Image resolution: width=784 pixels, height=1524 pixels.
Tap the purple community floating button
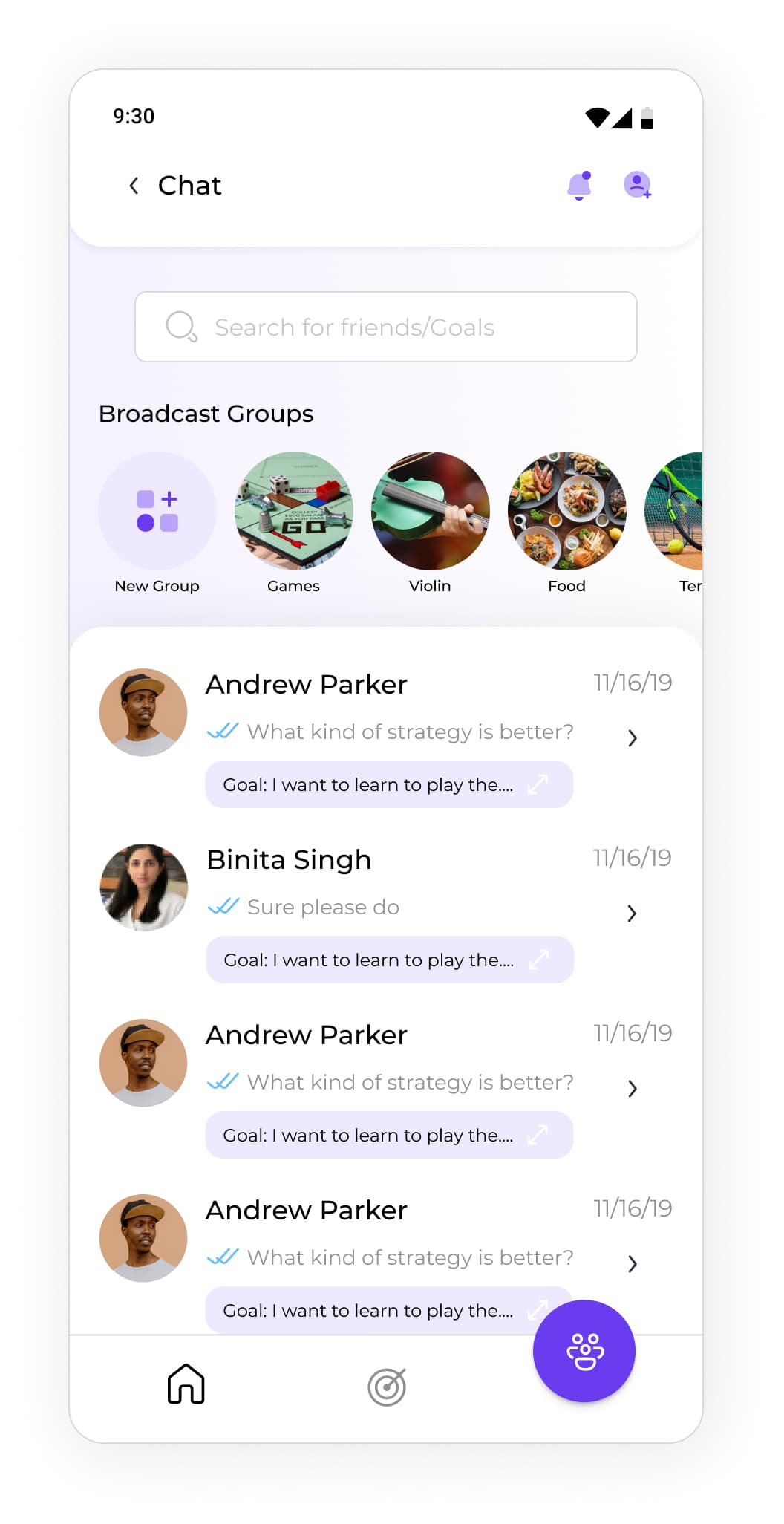(584, 1351)
